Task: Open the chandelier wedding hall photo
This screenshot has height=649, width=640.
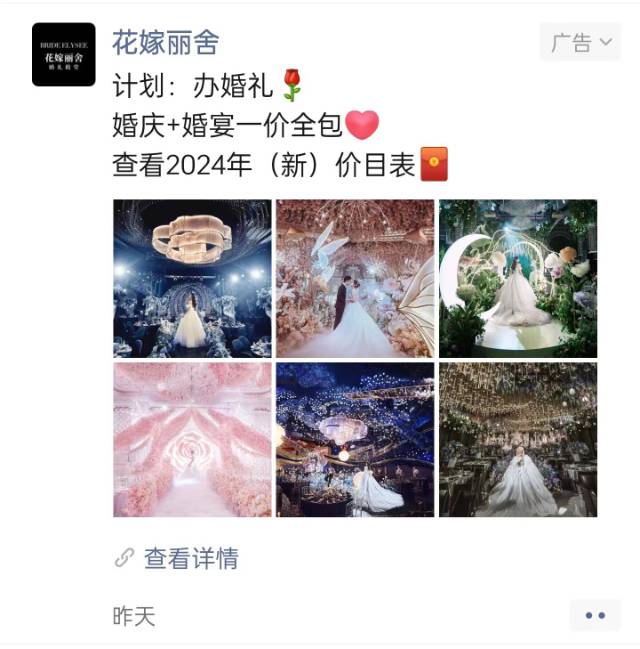Action: pyautogui.click(x=192, y=278)
